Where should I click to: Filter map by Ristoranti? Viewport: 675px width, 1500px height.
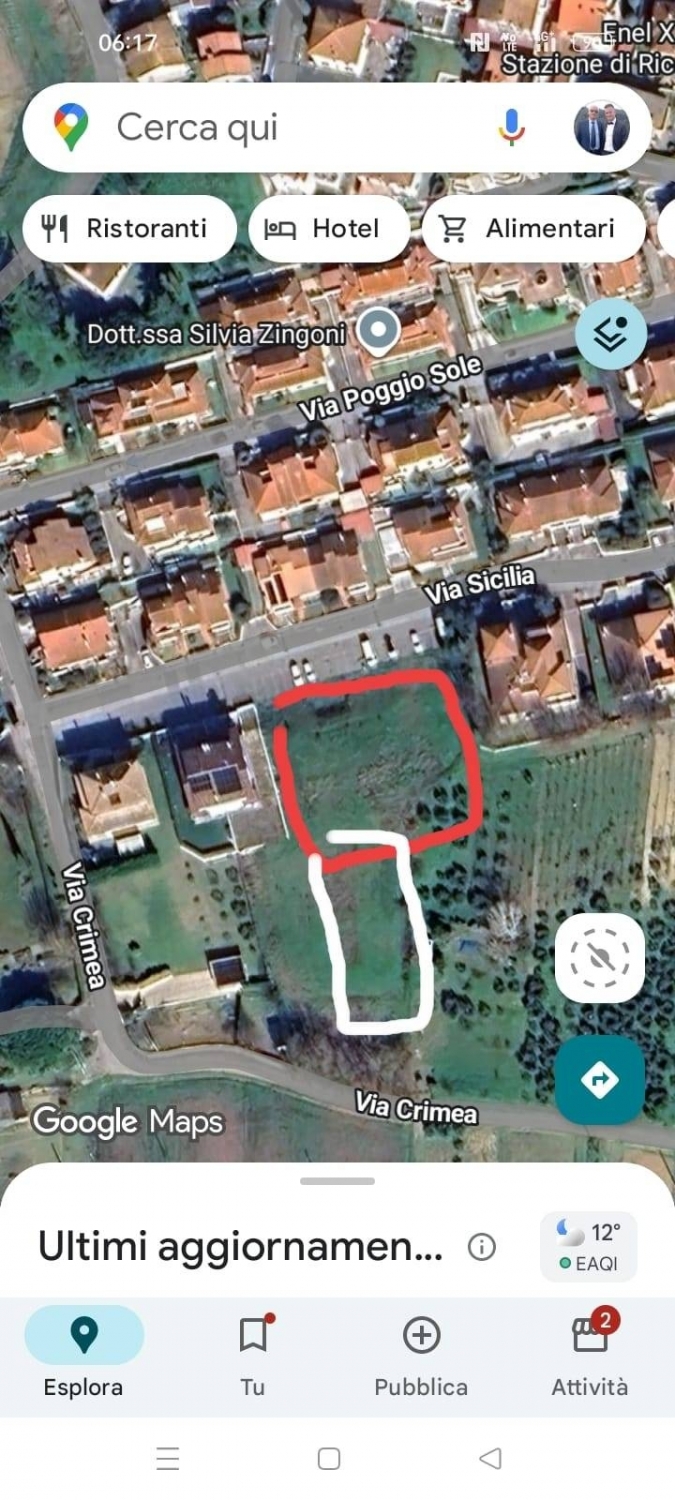pyautogui.click(x=129, y=229)
